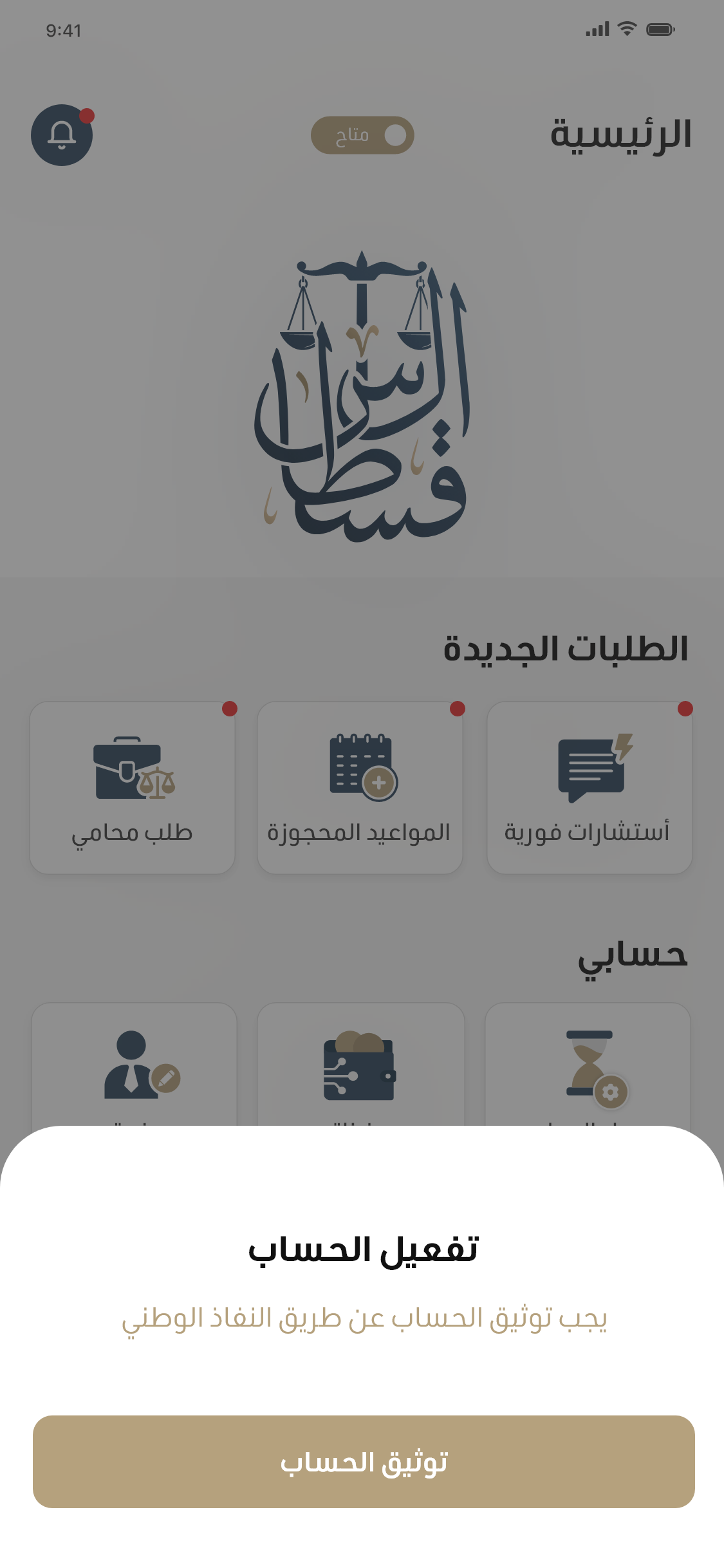724x1568 pixels.
Task: Toggle the متاح availability switch
Action: pos(362,135)
